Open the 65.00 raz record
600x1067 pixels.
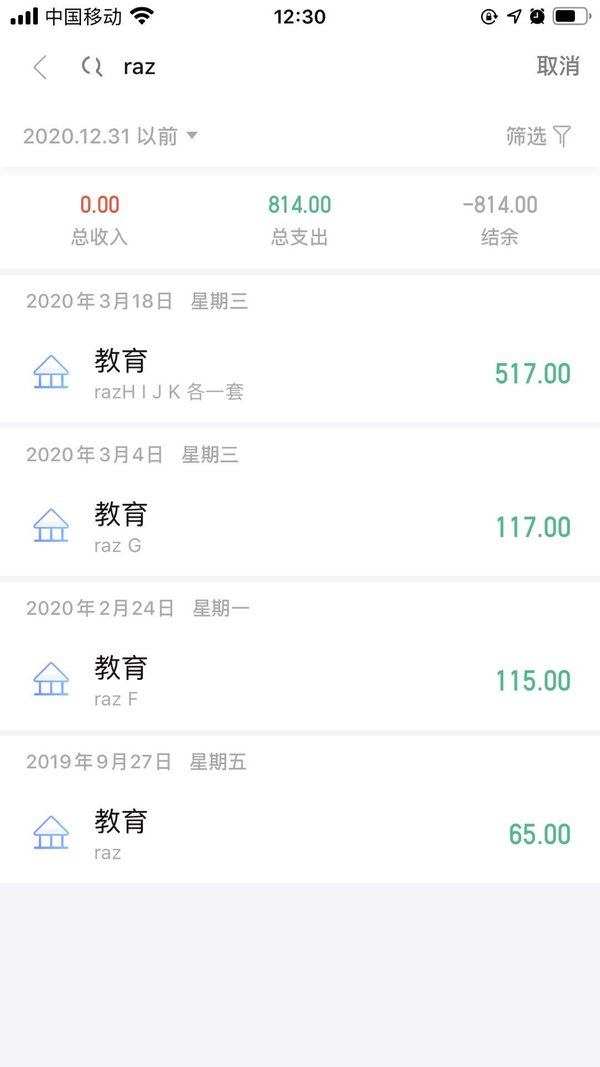pos(300,834)
